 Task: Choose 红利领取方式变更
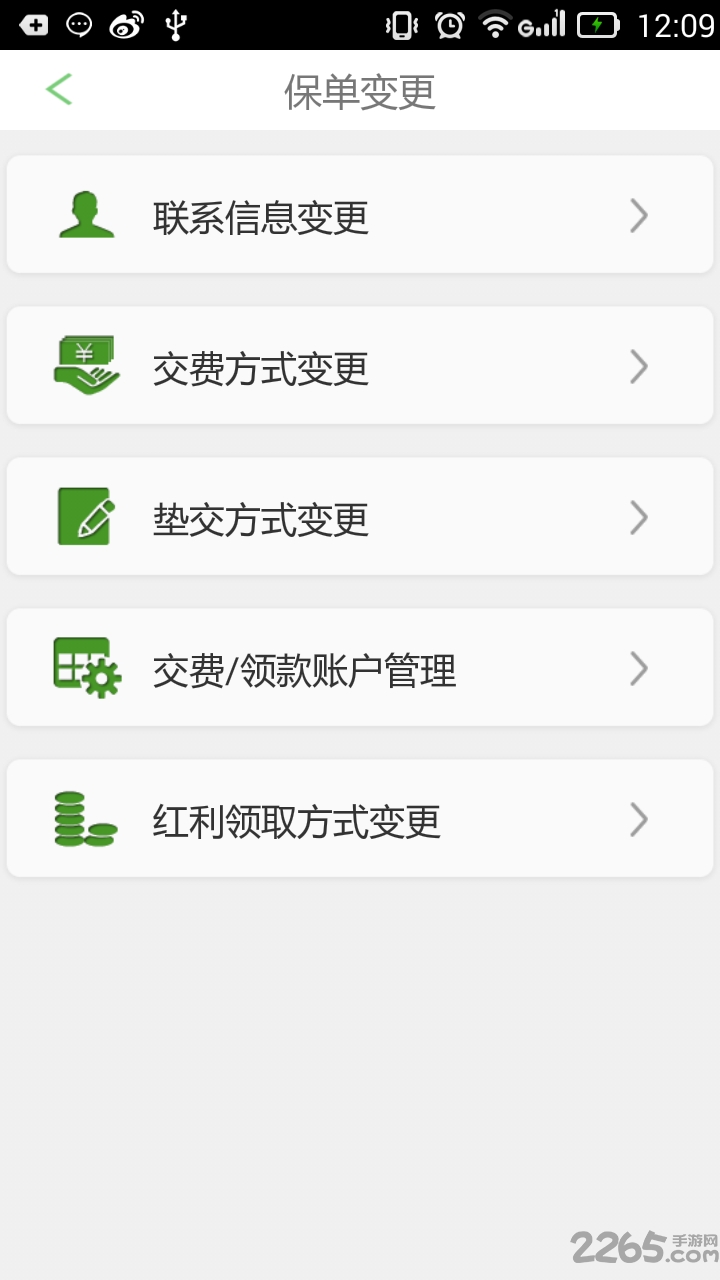(360, 820)
